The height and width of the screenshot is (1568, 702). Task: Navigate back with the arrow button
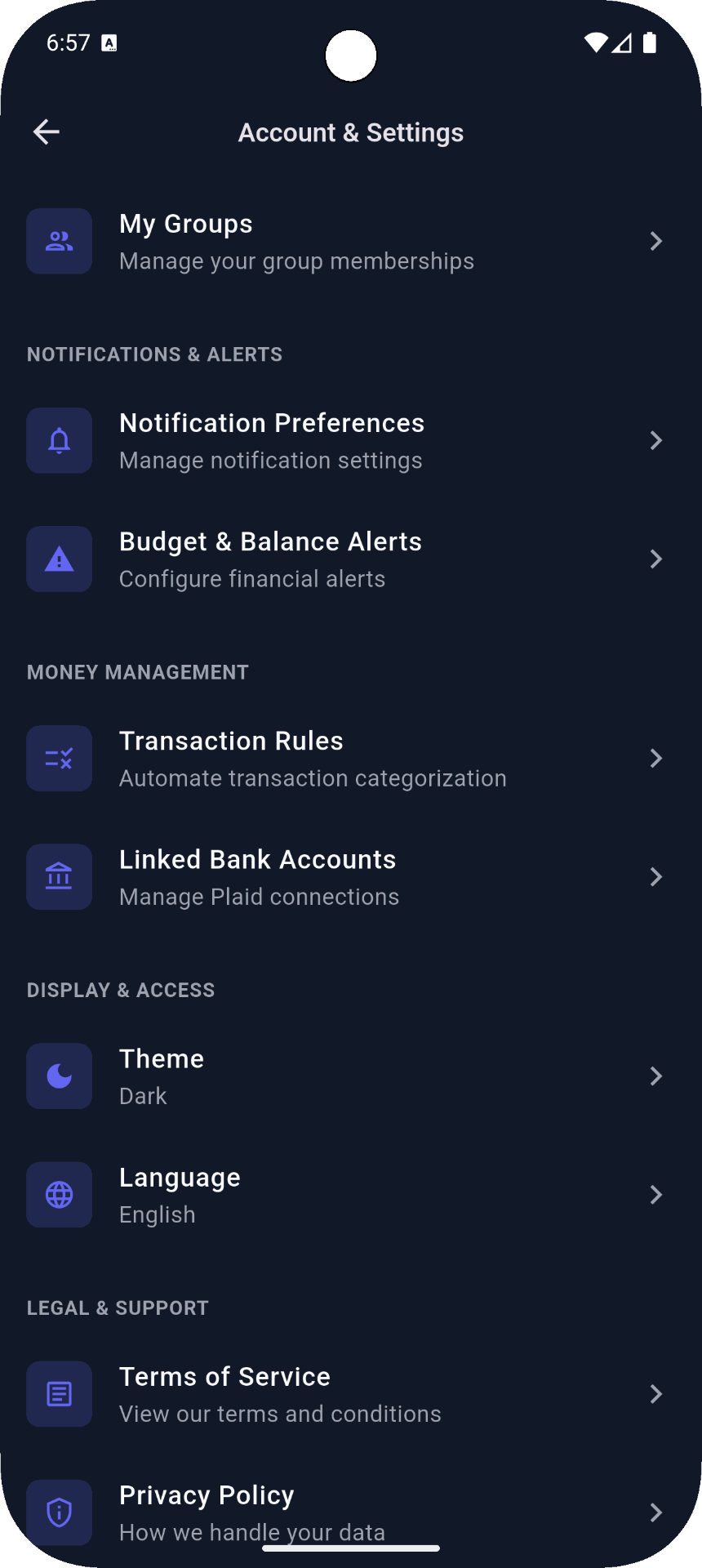pyautogui.click(x=46, y=131)
